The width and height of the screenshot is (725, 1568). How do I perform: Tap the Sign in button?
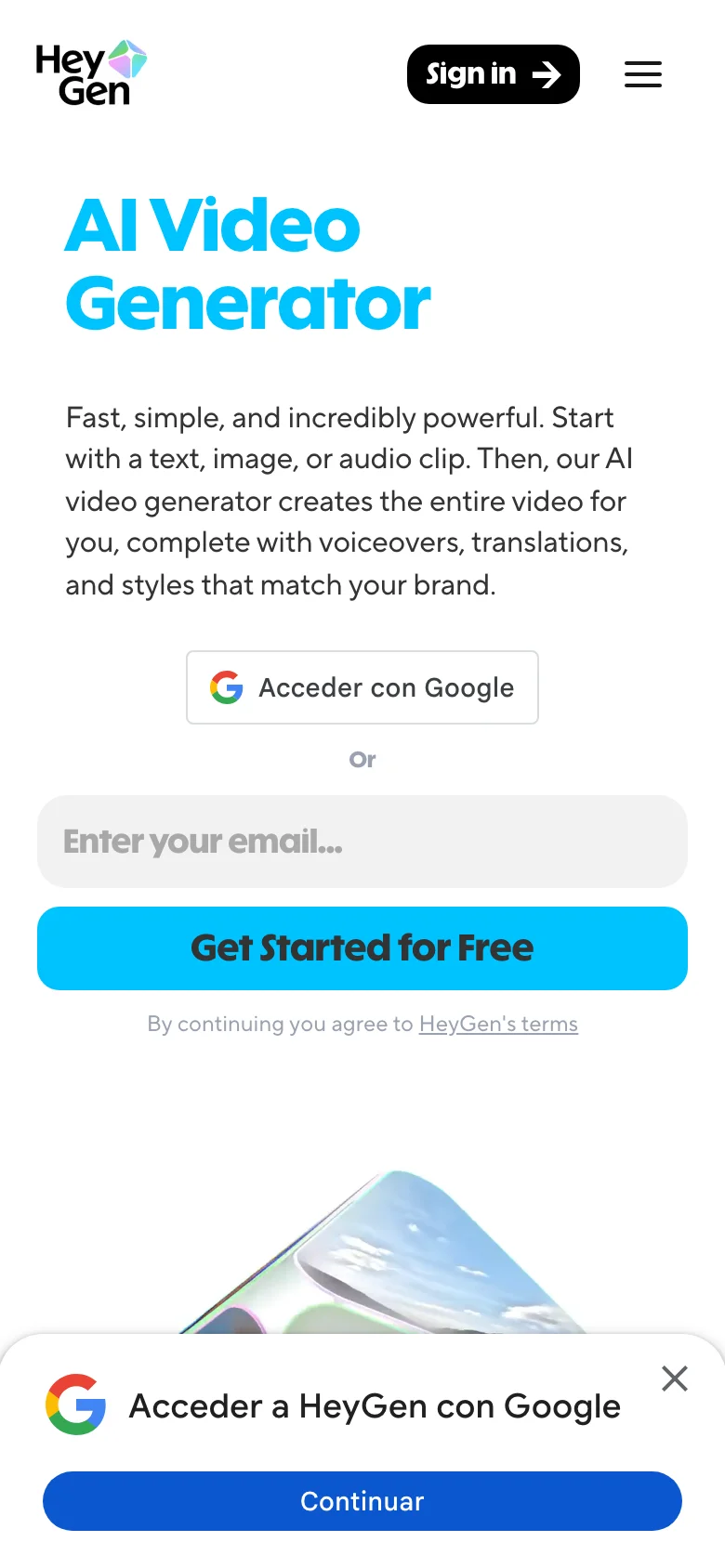click(x=493, y=74)
